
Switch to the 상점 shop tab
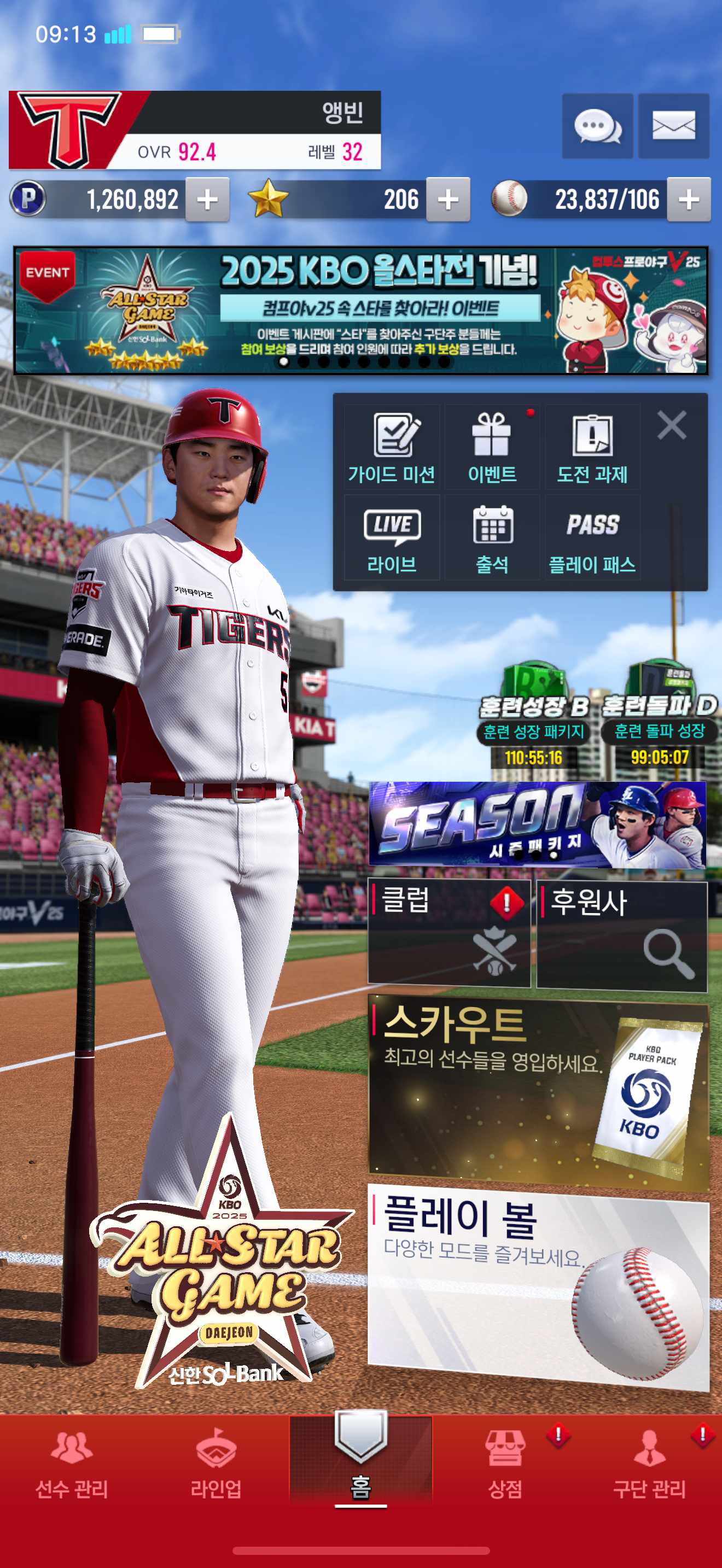(x=505, y=1464)
